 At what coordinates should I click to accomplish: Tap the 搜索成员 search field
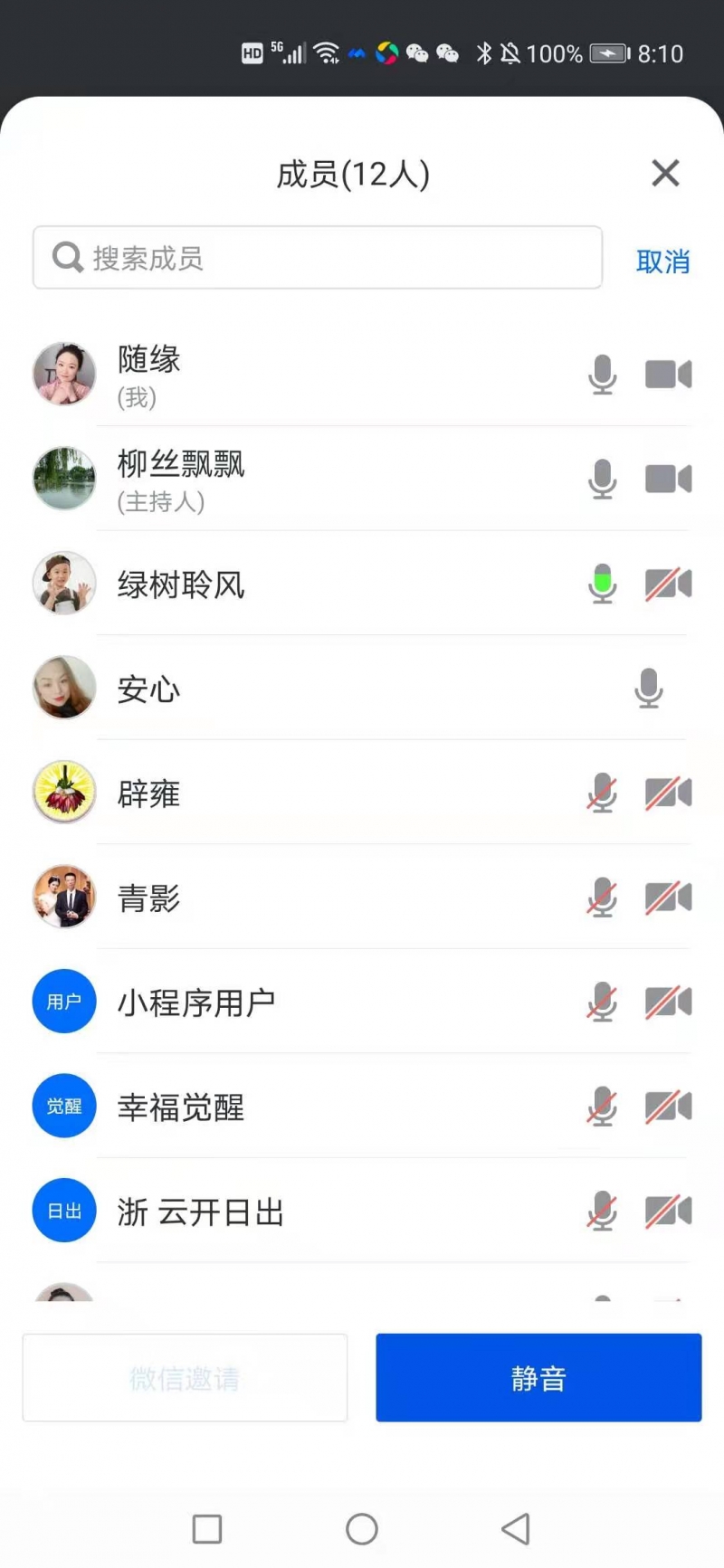317,258
